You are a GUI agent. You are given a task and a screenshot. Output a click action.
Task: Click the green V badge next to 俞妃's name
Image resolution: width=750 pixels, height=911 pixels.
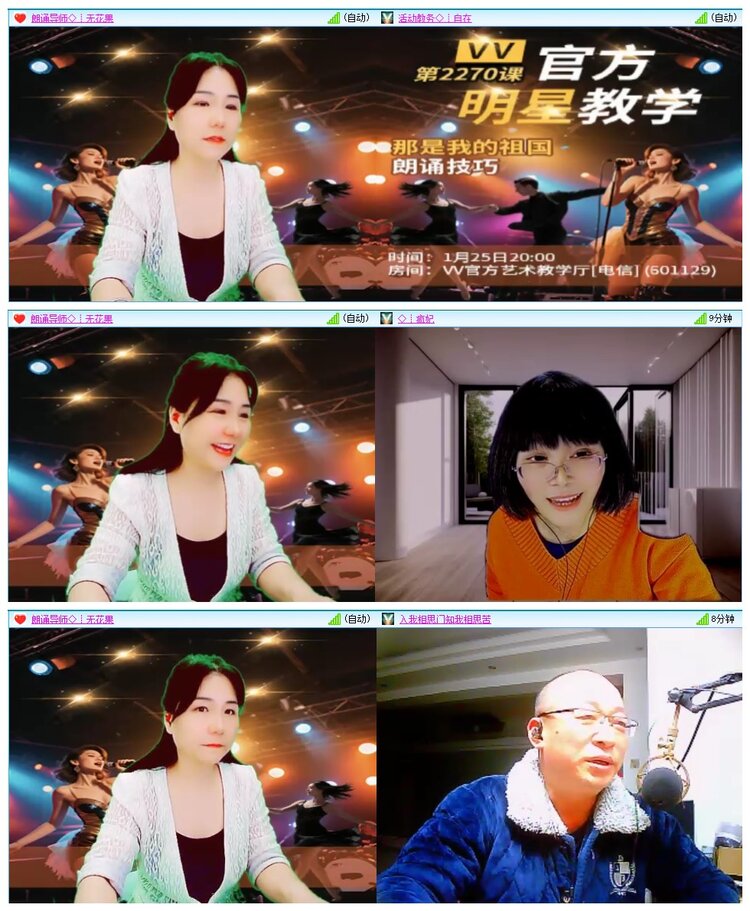coord(384,317)
